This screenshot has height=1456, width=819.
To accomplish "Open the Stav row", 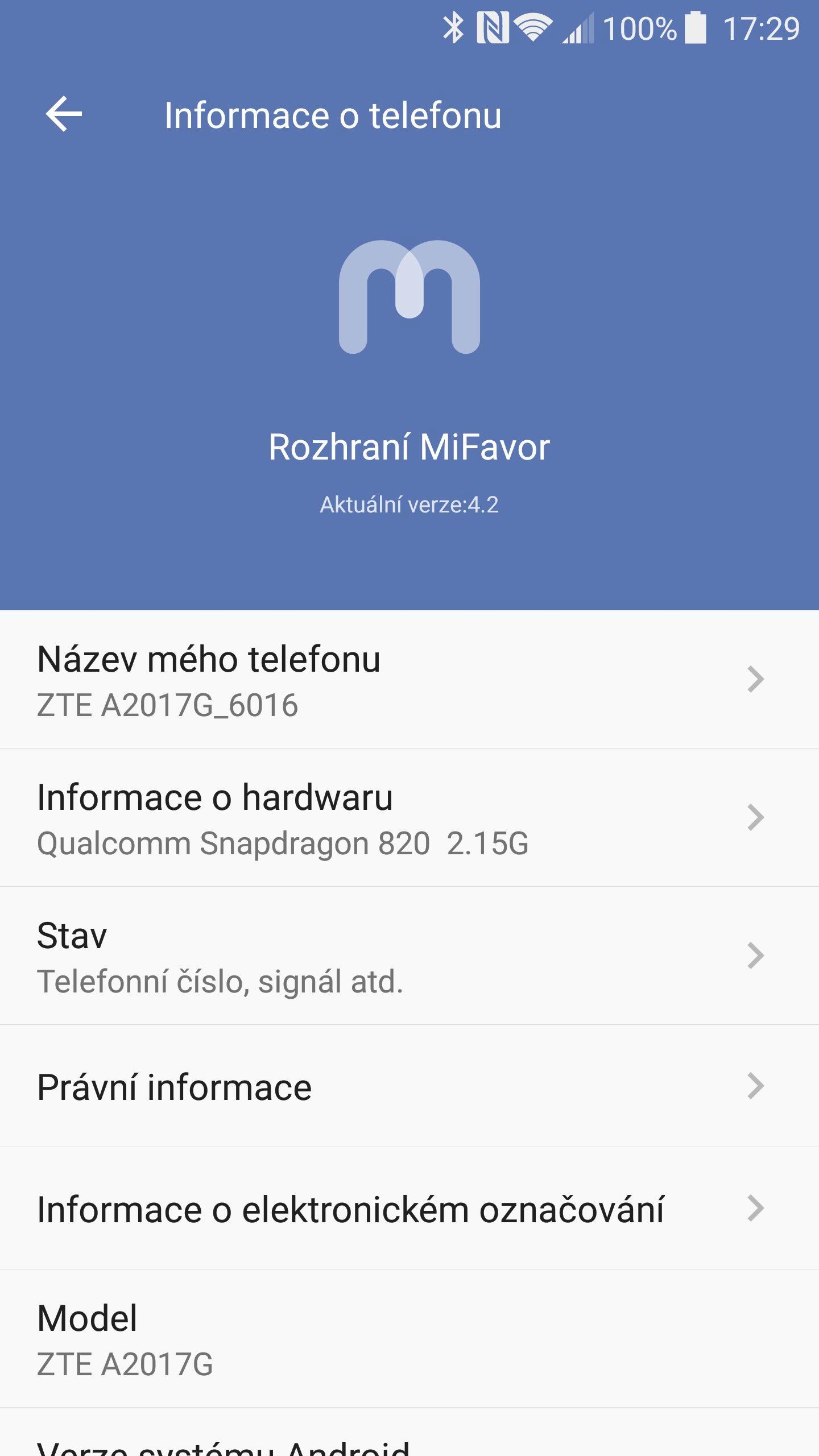I will coord(409,956).
